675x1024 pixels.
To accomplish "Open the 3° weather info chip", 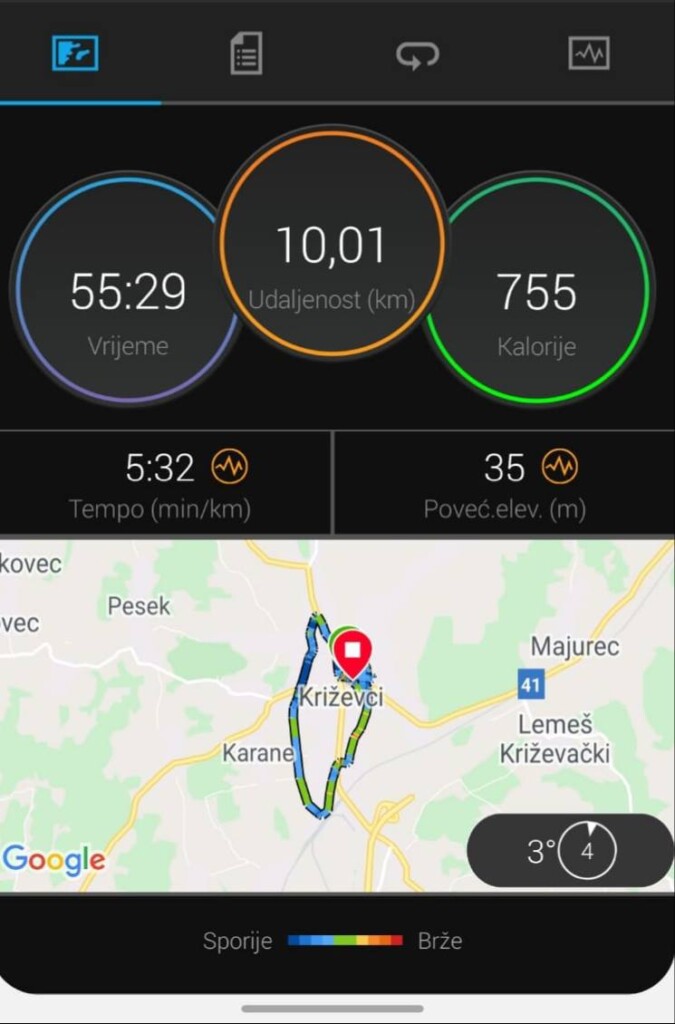I will tap(570, 851).
